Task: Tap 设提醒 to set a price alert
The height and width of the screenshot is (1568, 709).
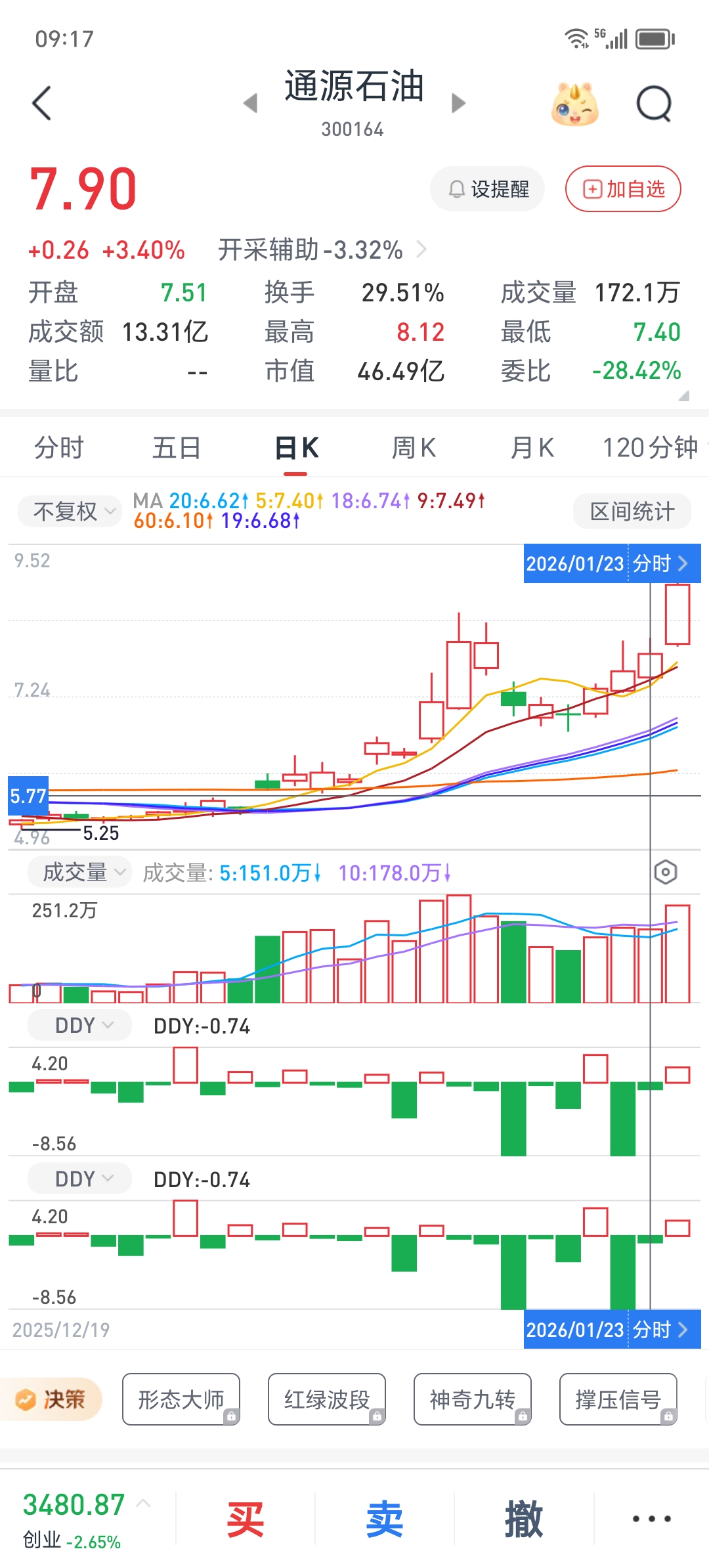Action: coord(488,189)
